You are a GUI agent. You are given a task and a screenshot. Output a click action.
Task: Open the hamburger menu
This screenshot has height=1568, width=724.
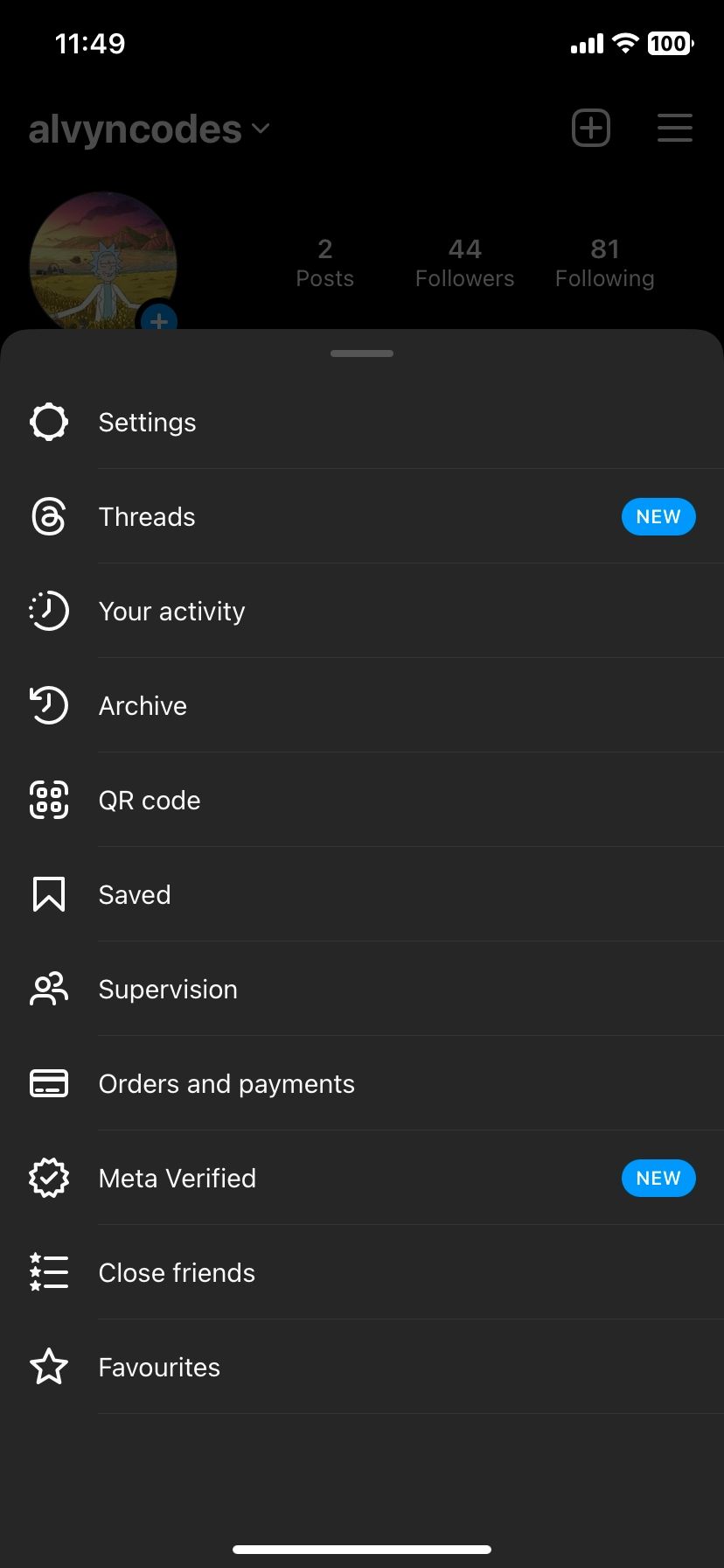click(674, 128)
